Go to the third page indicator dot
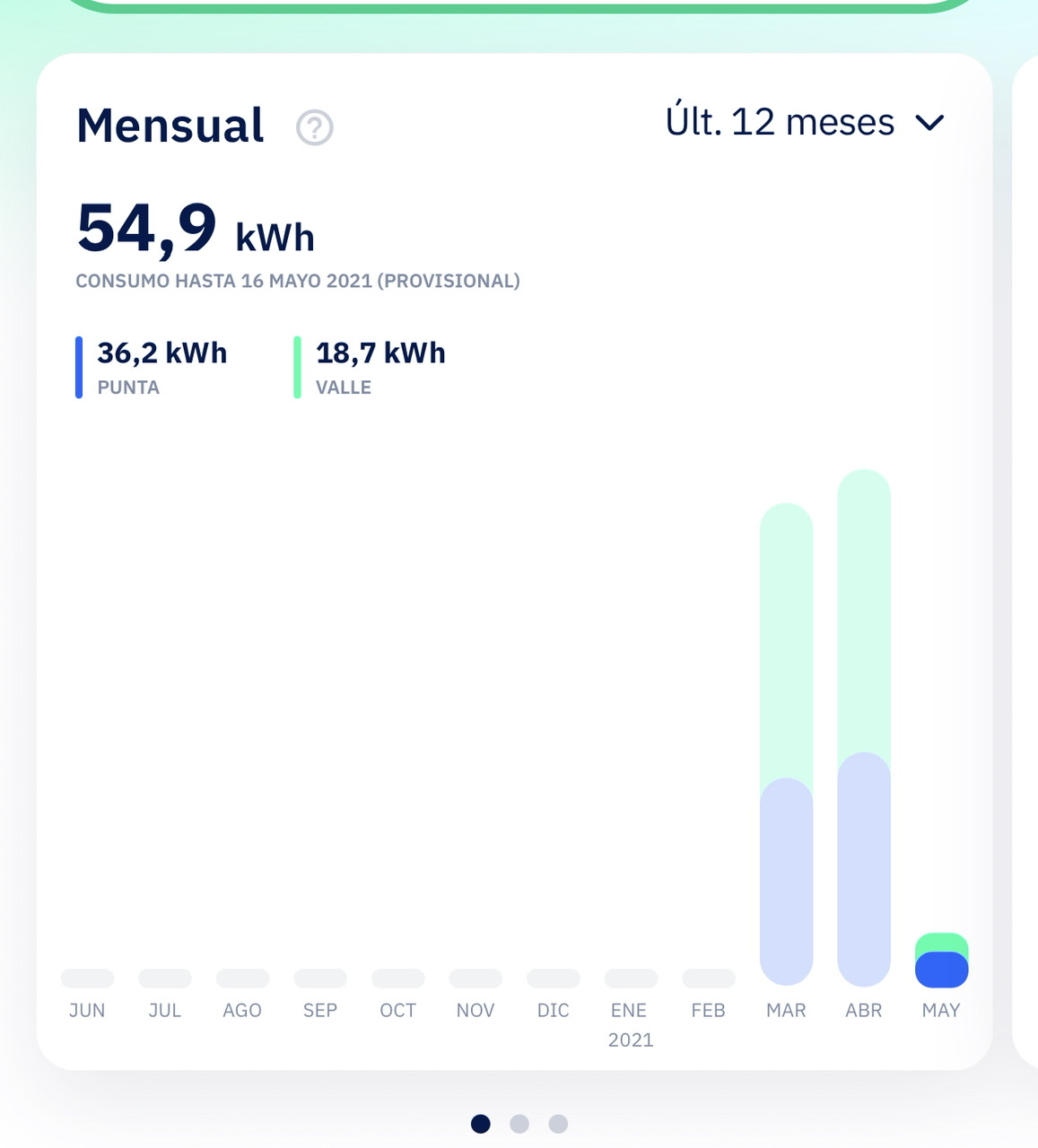Image resolution: width=1038 pixels, height=1148 pixels. tap(558, 1124)
